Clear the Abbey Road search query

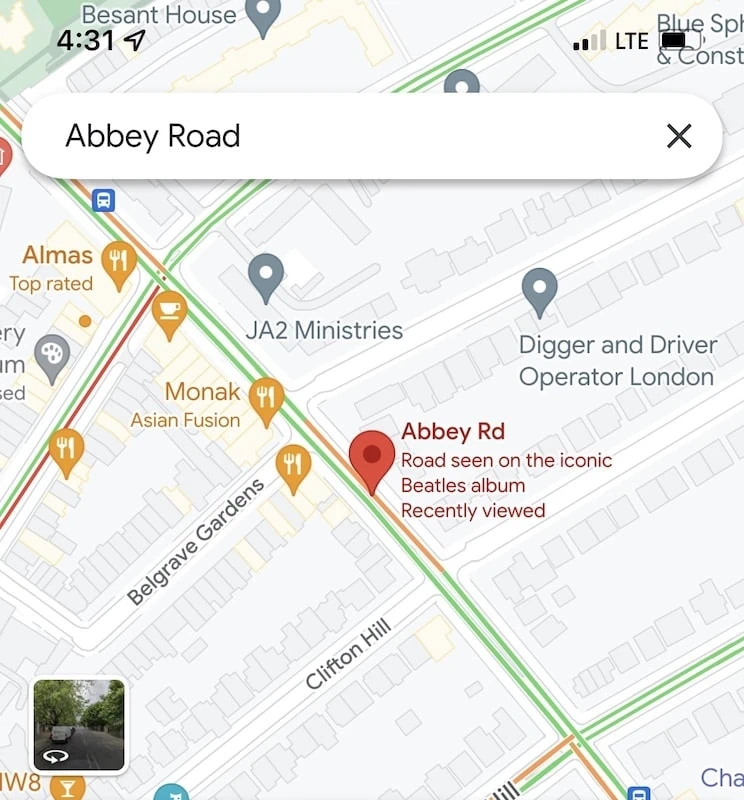pos(679,136)
